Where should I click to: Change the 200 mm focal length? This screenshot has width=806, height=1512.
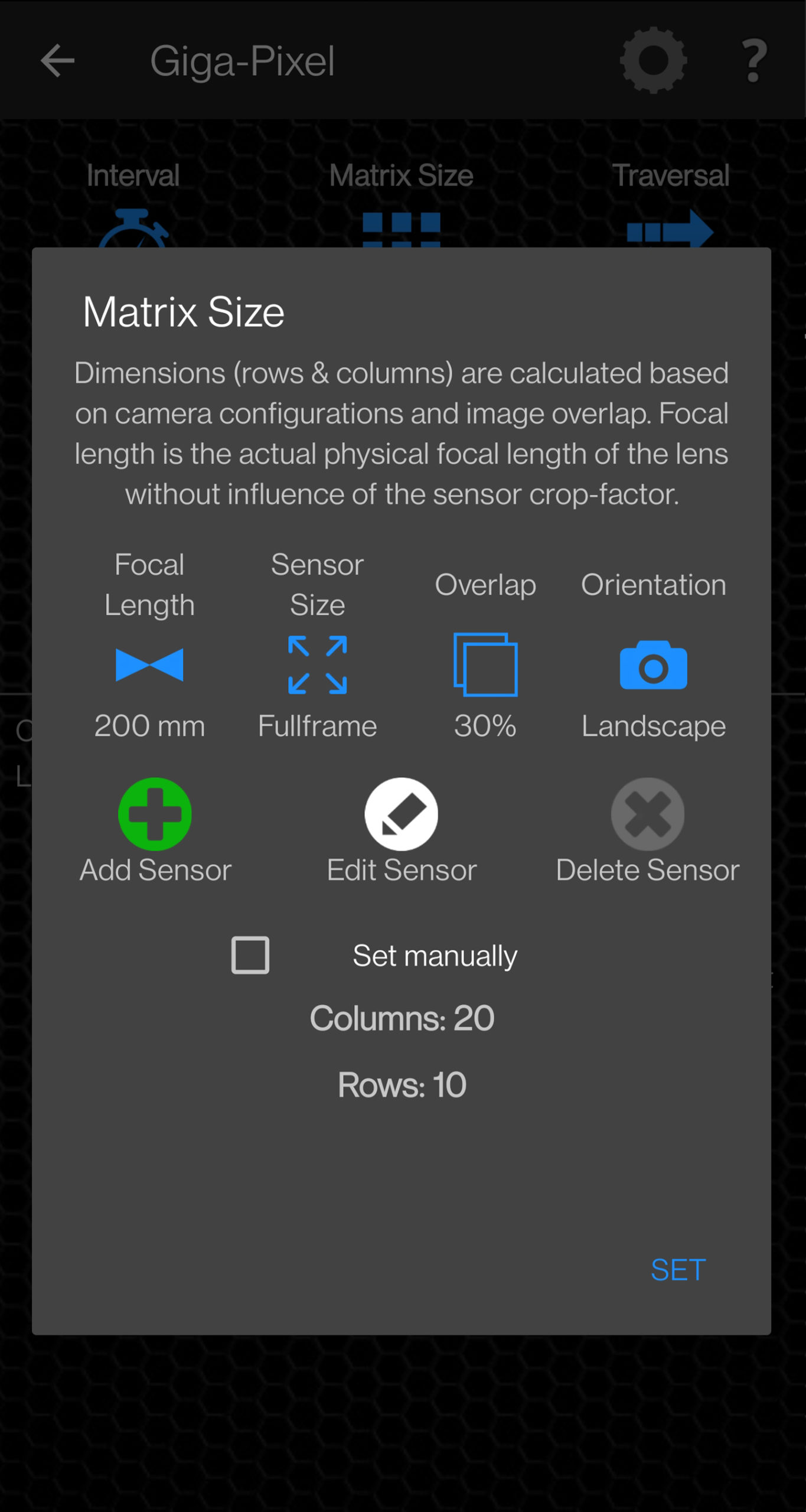149,665
